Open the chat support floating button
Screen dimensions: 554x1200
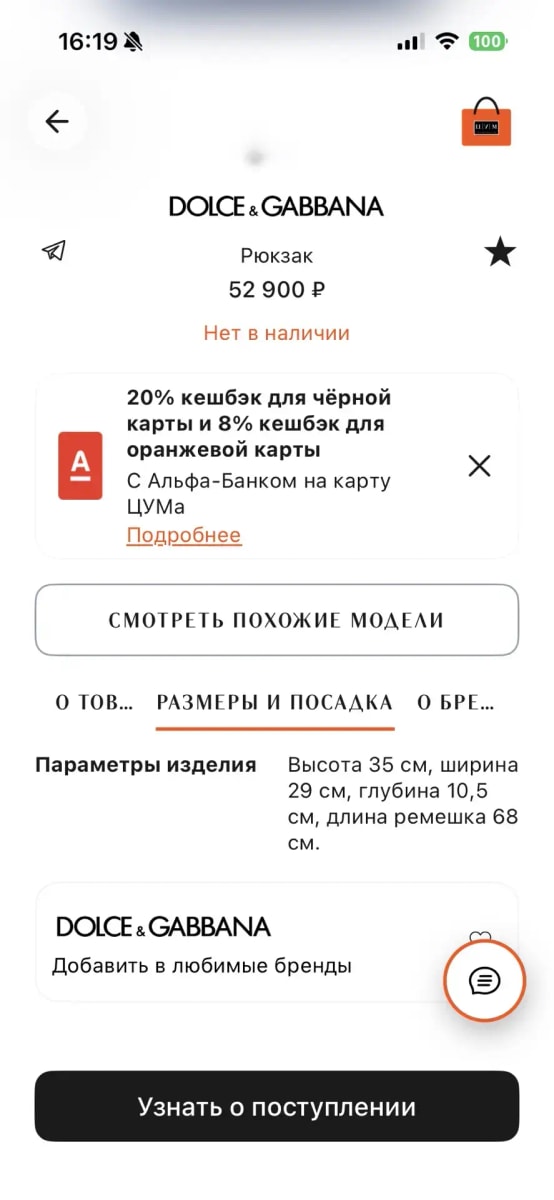(485, 981)
